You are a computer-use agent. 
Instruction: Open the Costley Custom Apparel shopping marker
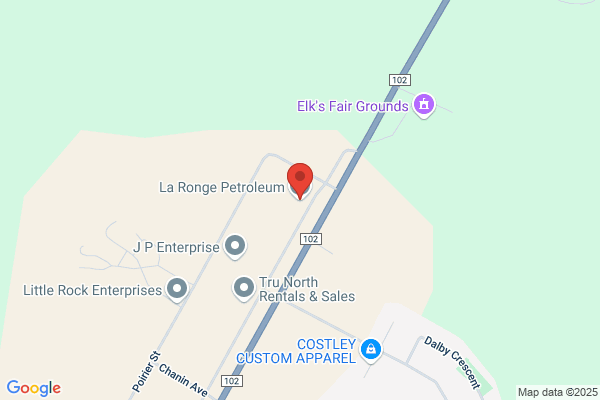[370, 351]
